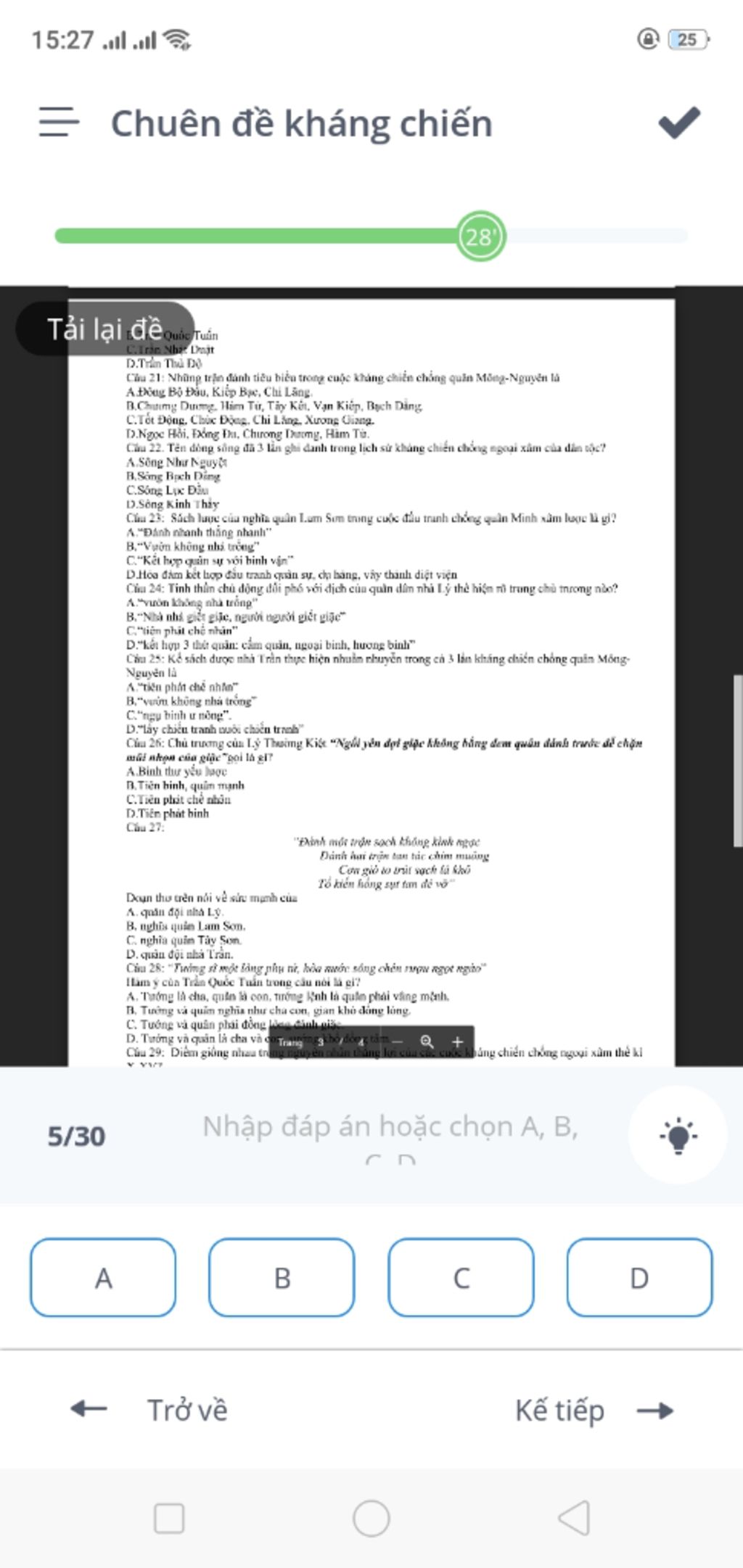This screenshot has width=743, height=1568.
Task: Choose answer D
Action: pyautogui.click(x=639, y=1278)
